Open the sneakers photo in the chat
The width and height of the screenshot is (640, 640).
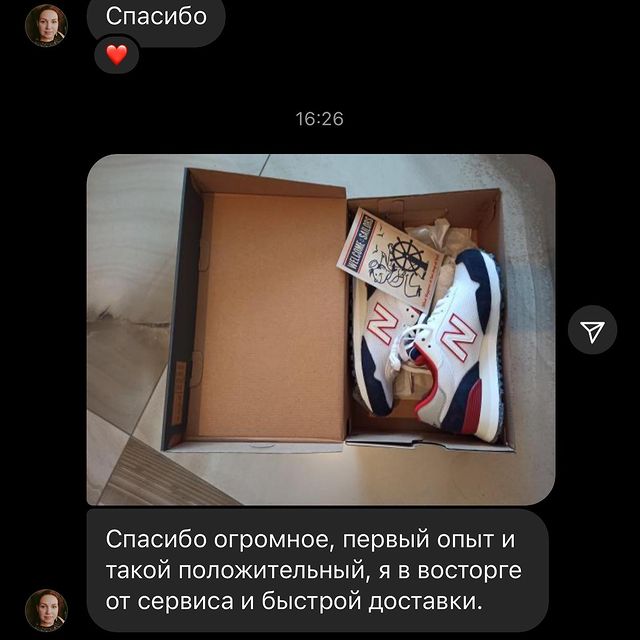coord(320,330)
